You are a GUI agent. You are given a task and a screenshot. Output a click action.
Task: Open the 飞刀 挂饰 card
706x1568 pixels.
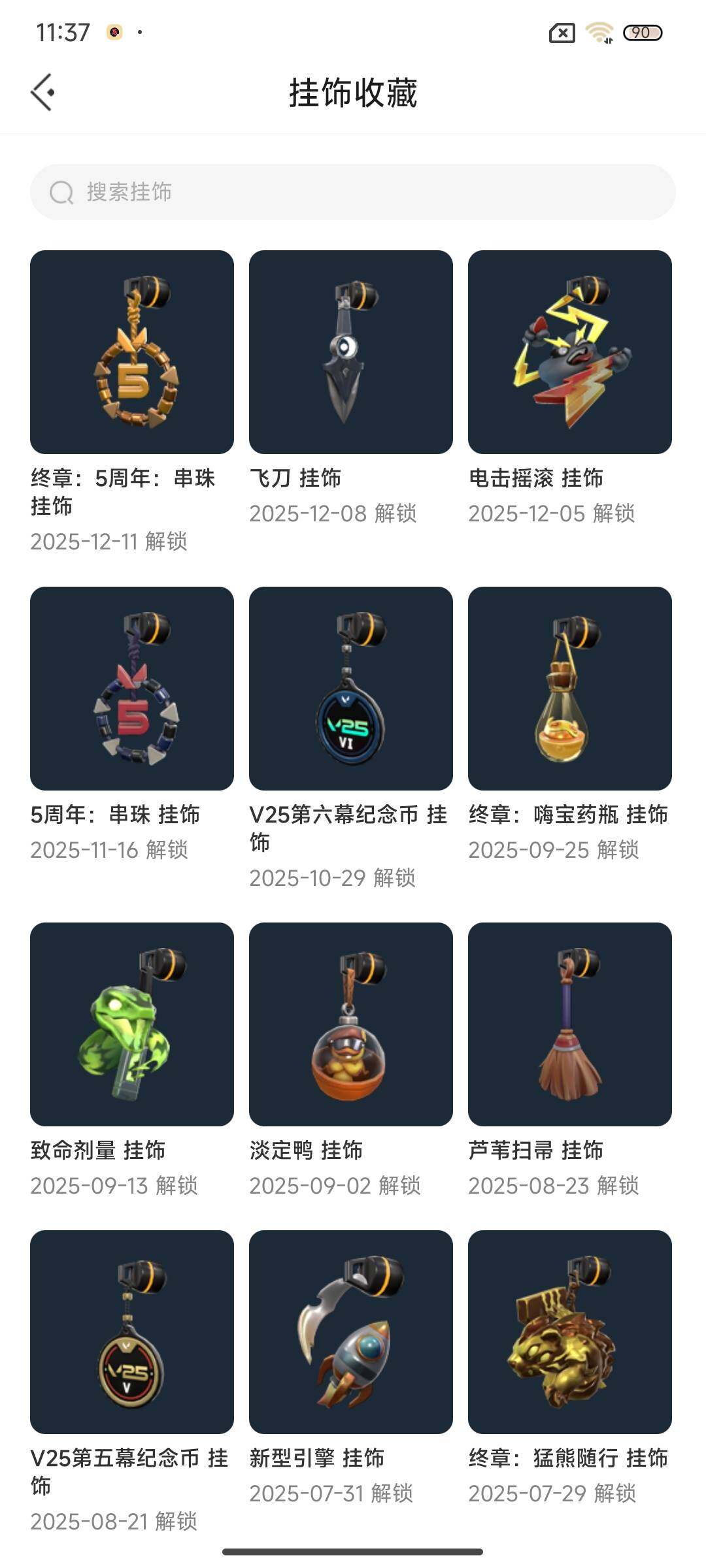351,352
